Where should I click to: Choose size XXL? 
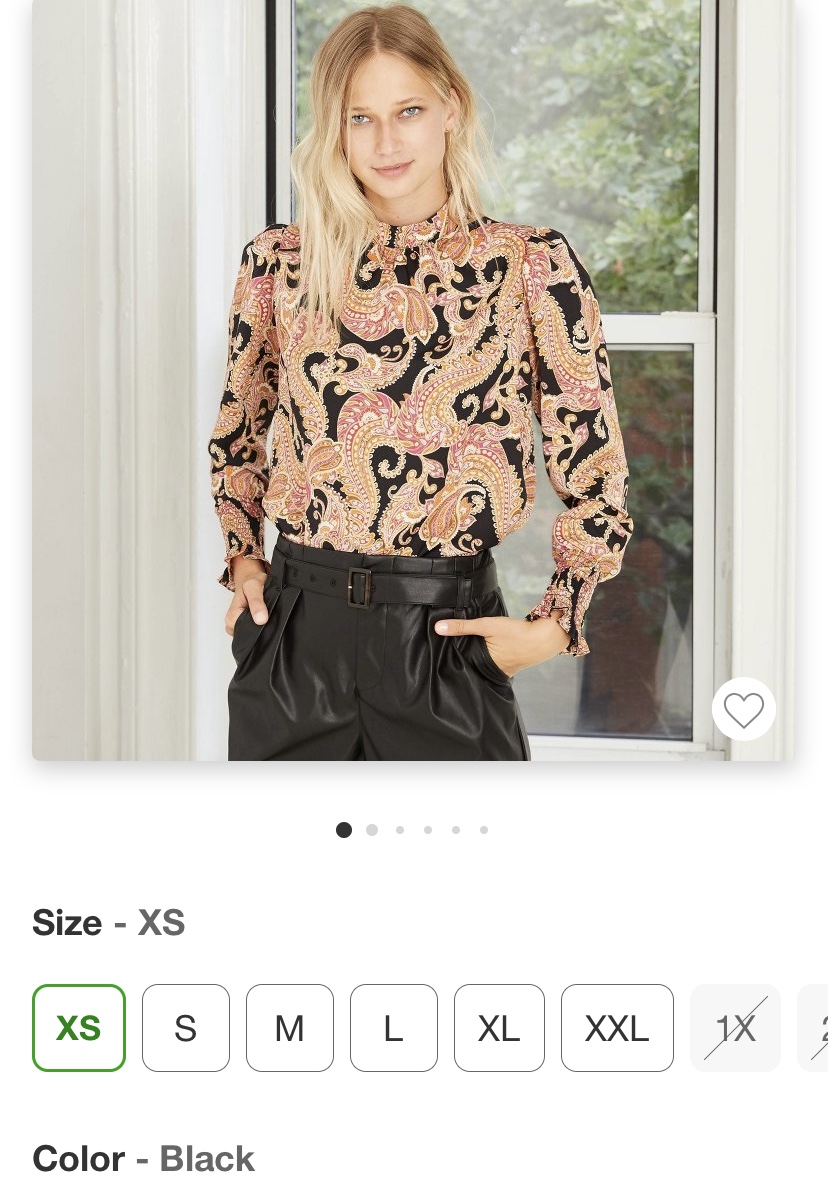pyautogui.click(x=617, y=1028)
